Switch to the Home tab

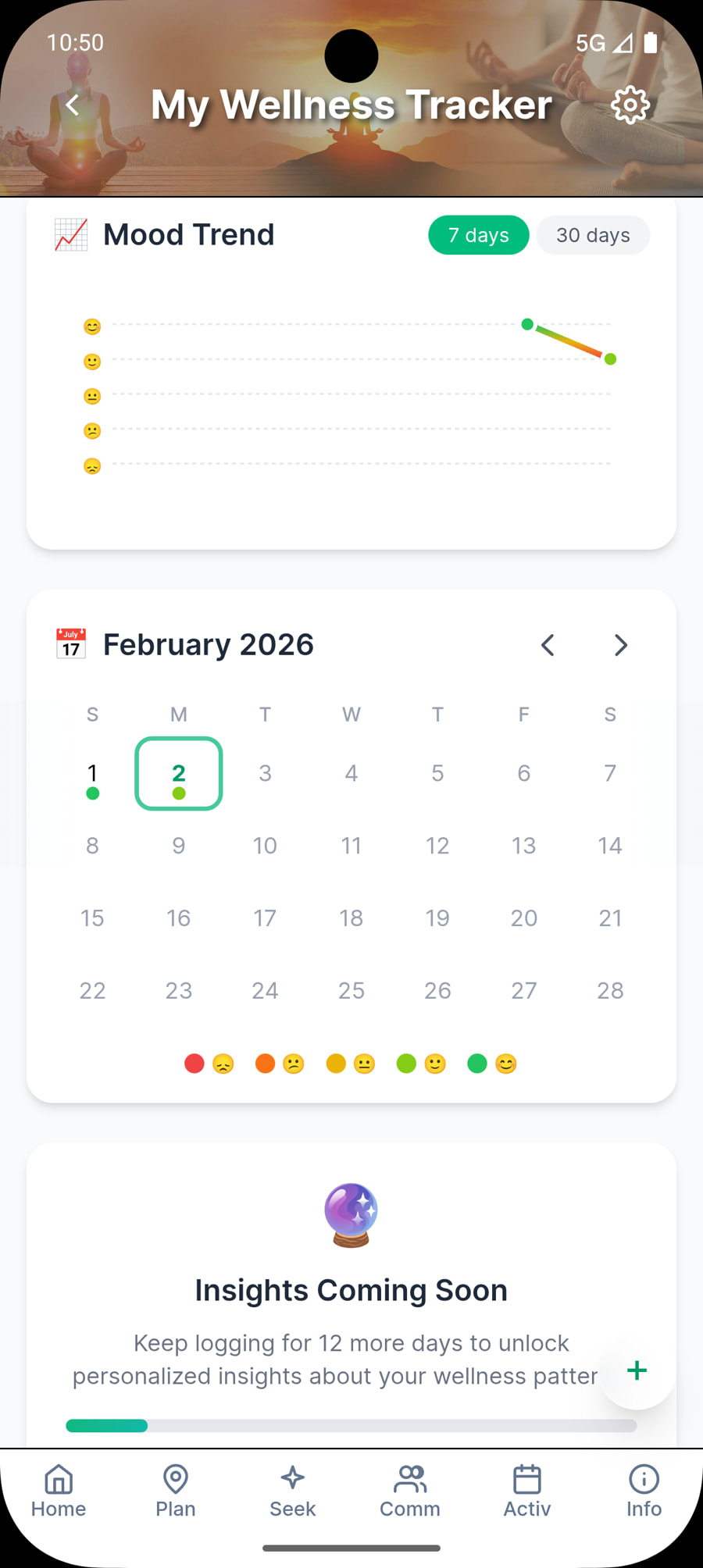59,1491
